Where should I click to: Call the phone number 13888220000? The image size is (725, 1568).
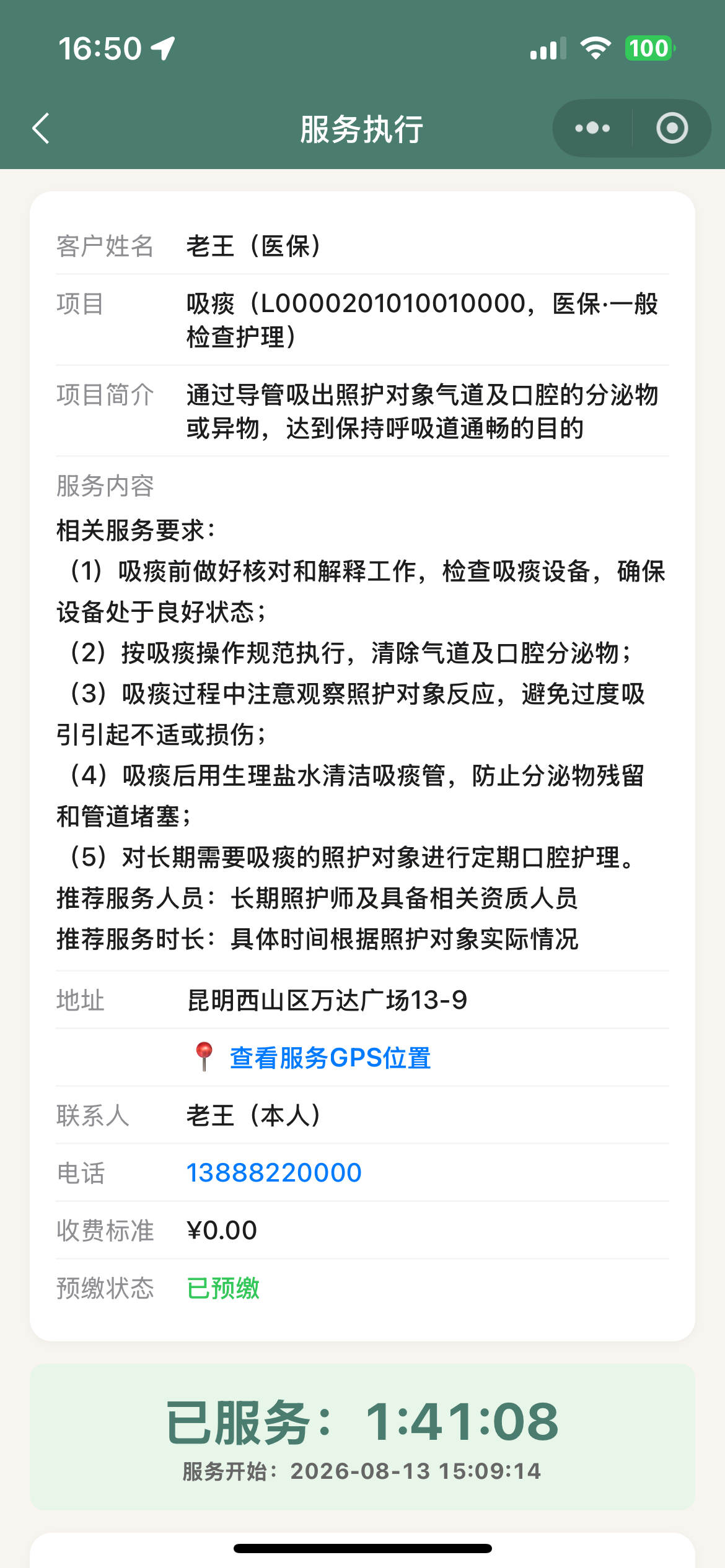coord(274,1173)
